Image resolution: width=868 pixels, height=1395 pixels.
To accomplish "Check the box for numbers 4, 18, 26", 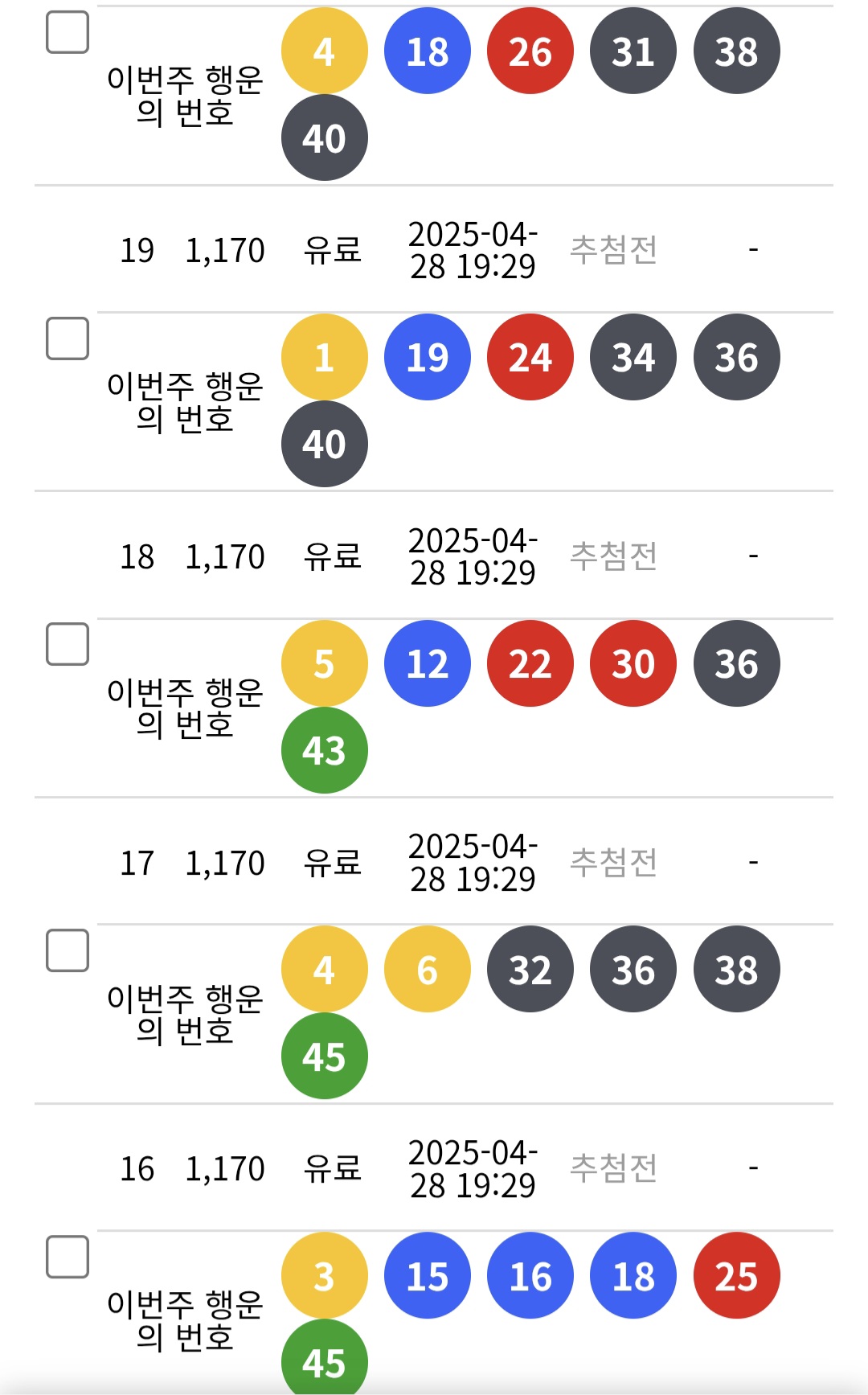I will (x=68, y=32).
